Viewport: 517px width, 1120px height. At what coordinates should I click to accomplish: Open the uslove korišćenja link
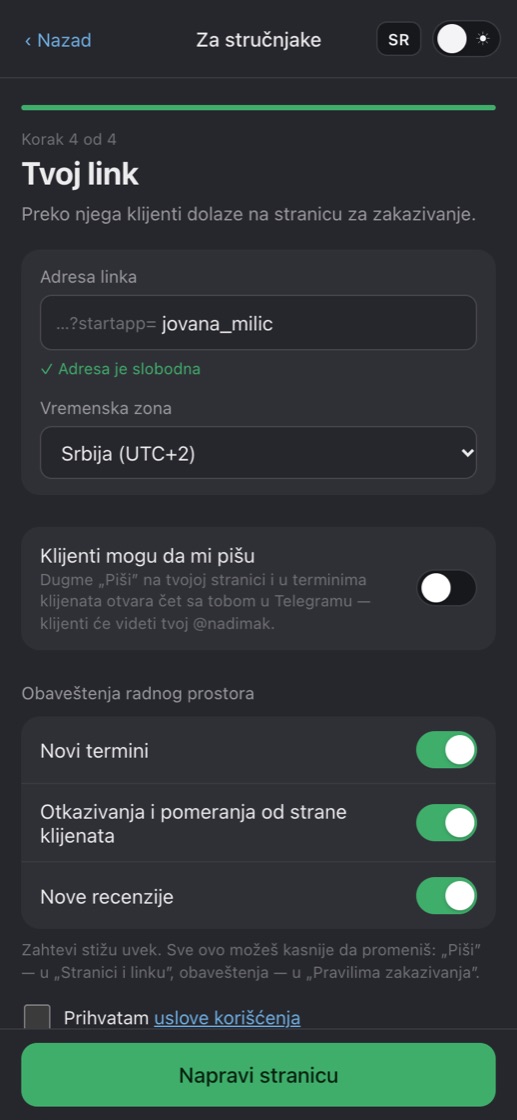coord(227,1018)
